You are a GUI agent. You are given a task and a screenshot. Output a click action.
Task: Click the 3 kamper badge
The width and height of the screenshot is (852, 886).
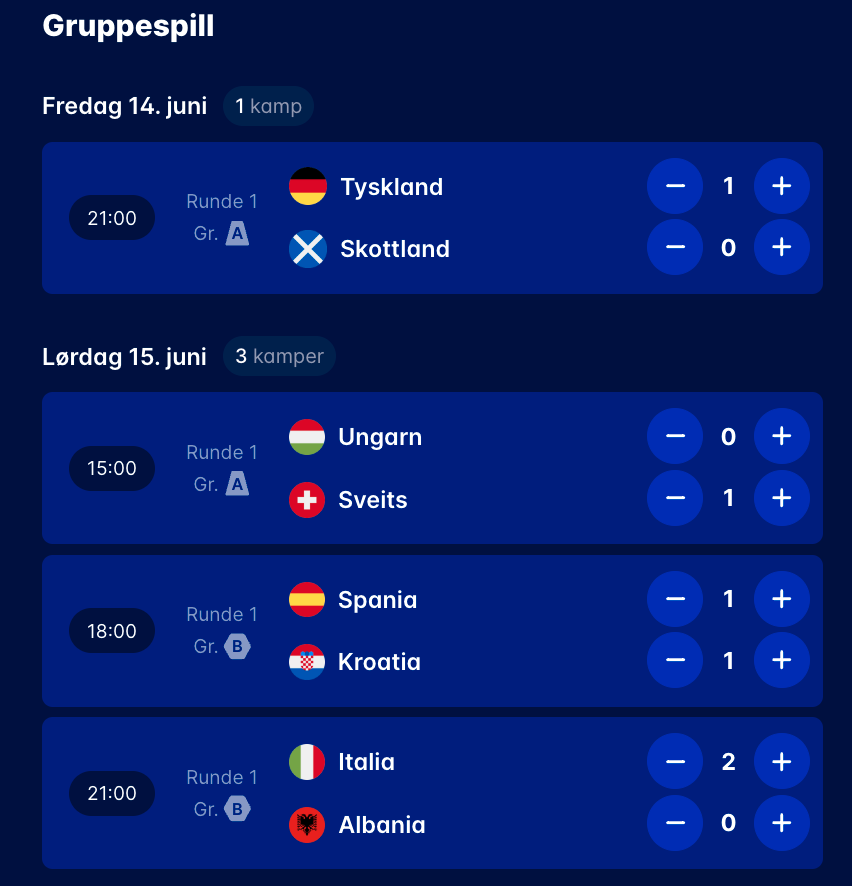(279, 356)
